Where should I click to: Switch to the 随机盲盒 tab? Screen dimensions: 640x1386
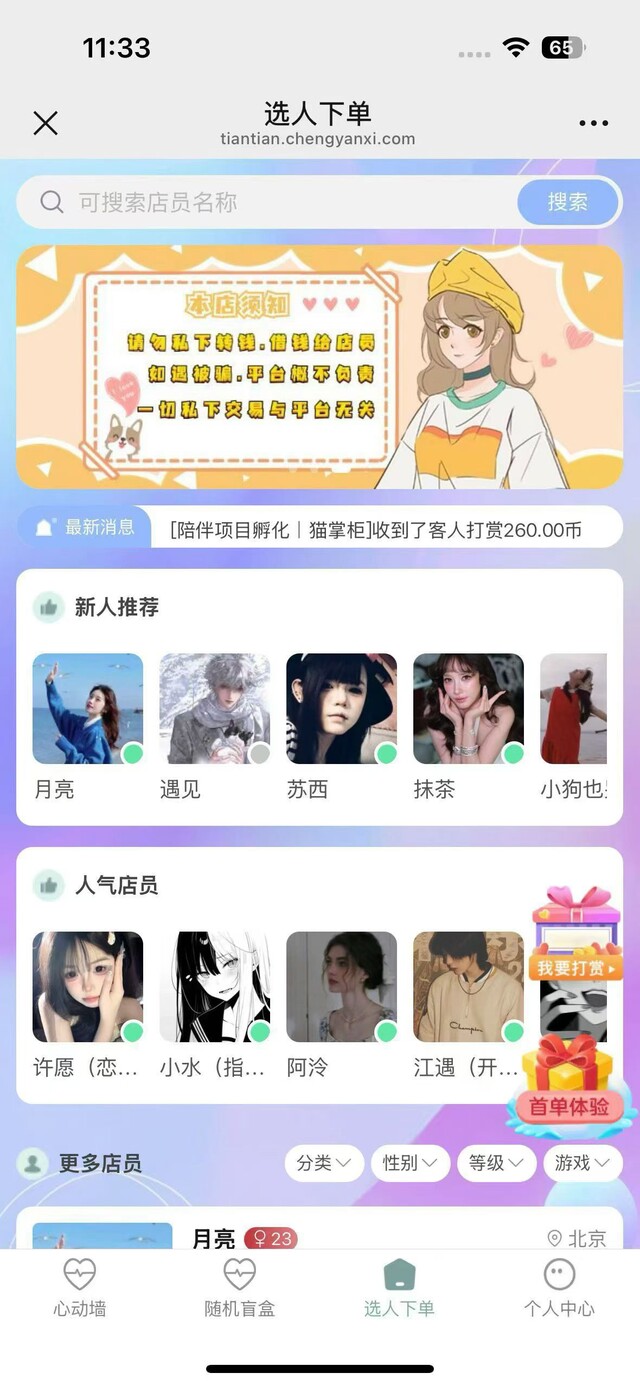click(239, 1287)
